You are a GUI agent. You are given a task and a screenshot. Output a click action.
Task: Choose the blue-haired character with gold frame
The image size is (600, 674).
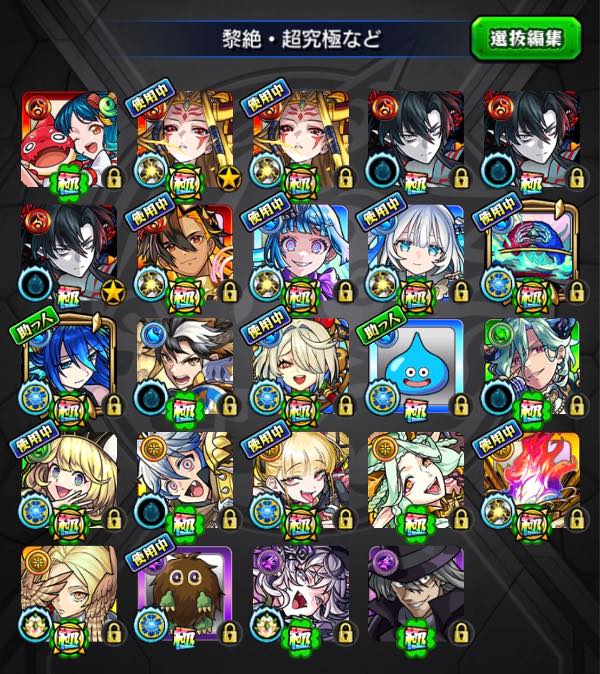click(x=69, y=367)
